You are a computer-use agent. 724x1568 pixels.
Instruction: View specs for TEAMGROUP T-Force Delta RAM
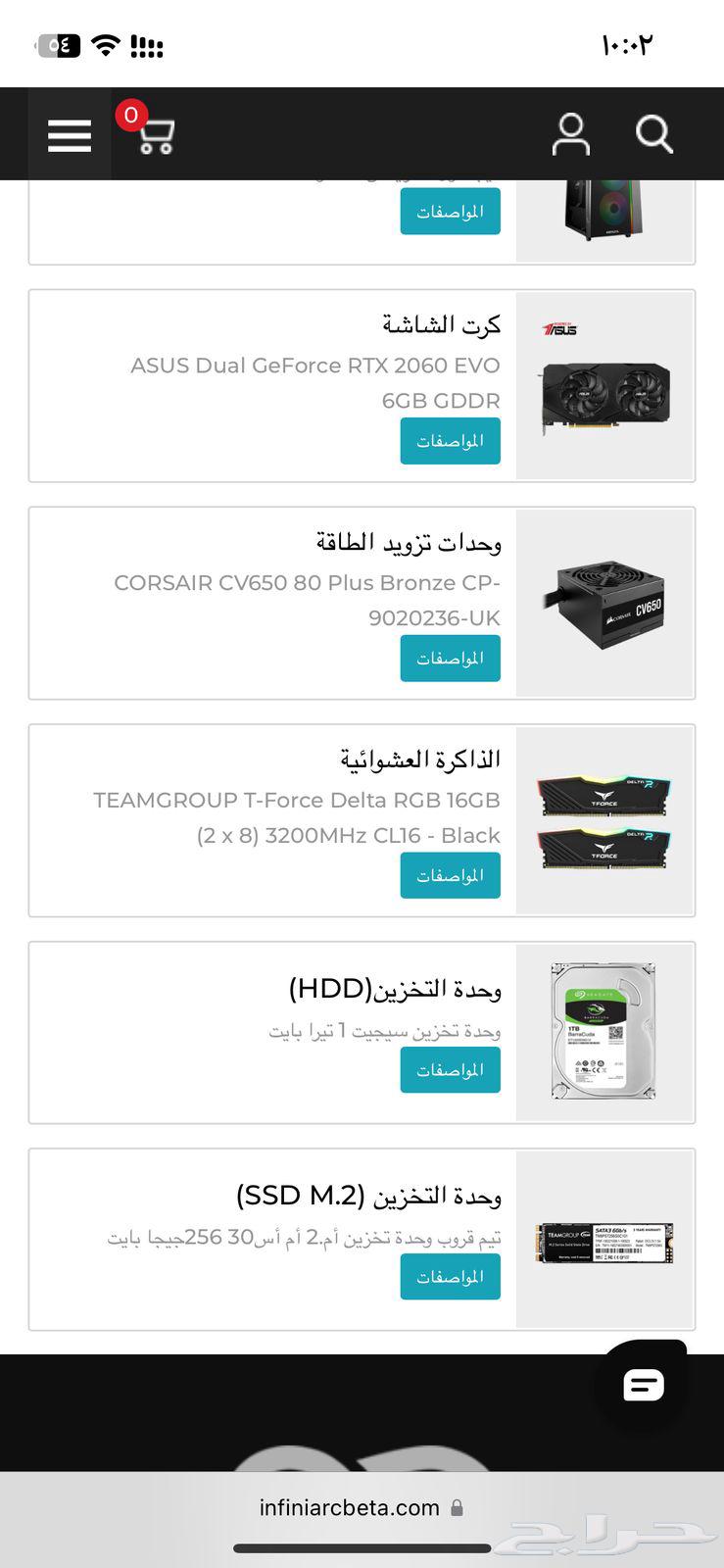(x=450, y=875)
